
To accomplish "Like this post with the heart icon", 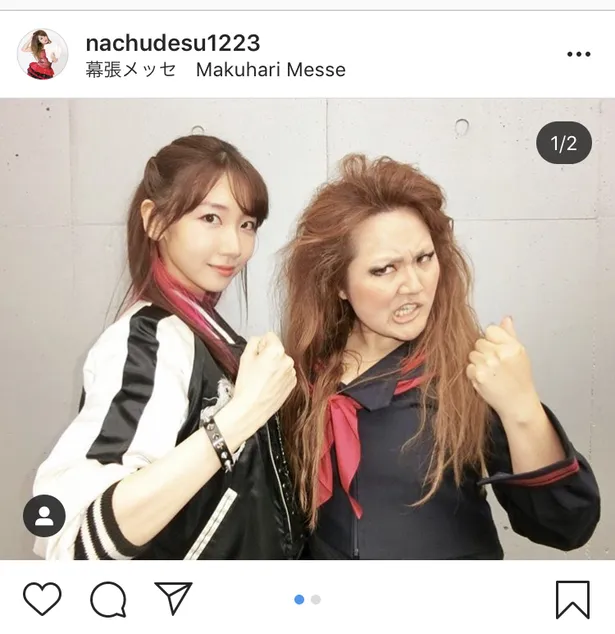I will 42,598.
